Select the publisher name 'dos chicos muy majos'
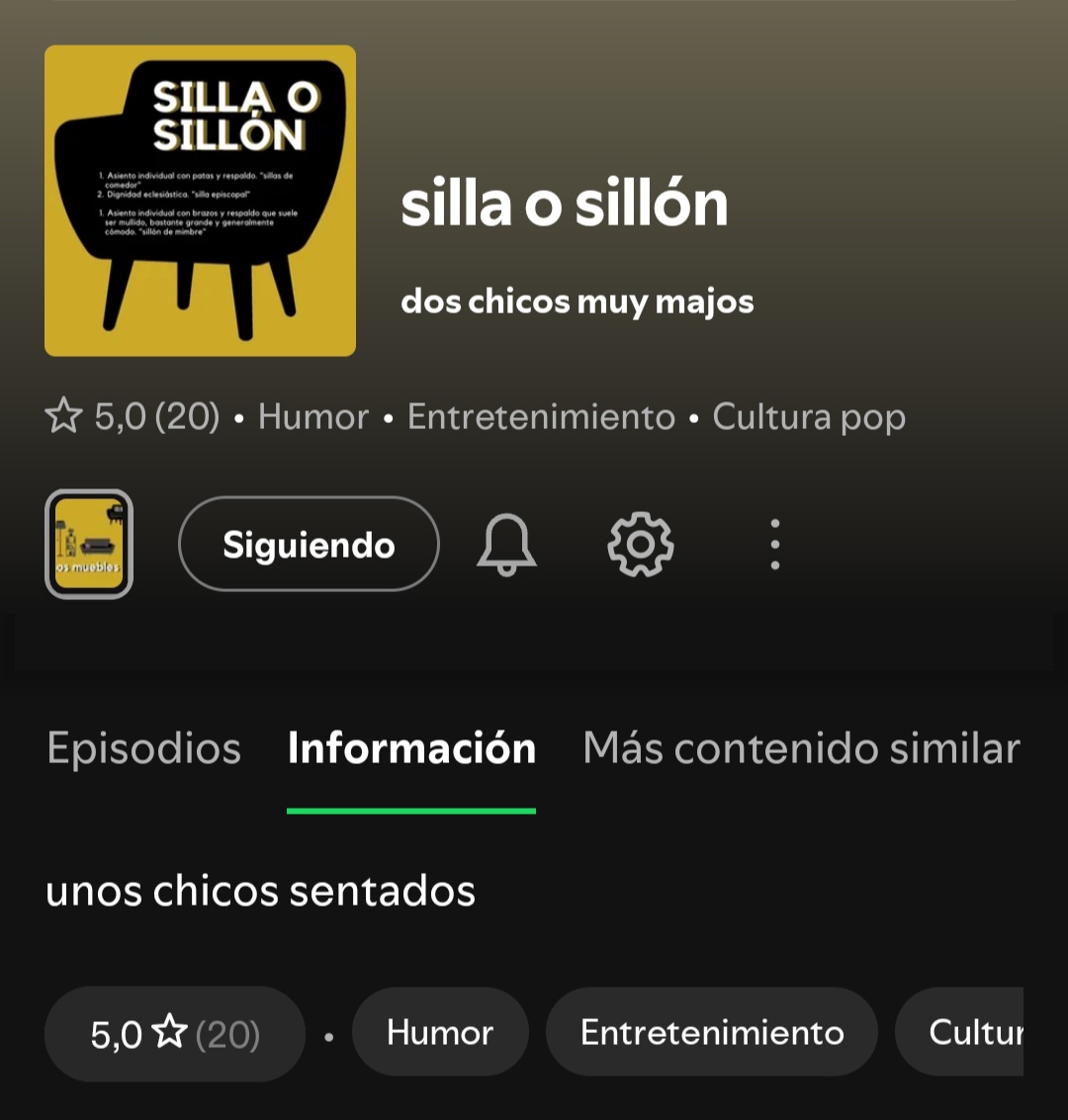 point(578,301)
